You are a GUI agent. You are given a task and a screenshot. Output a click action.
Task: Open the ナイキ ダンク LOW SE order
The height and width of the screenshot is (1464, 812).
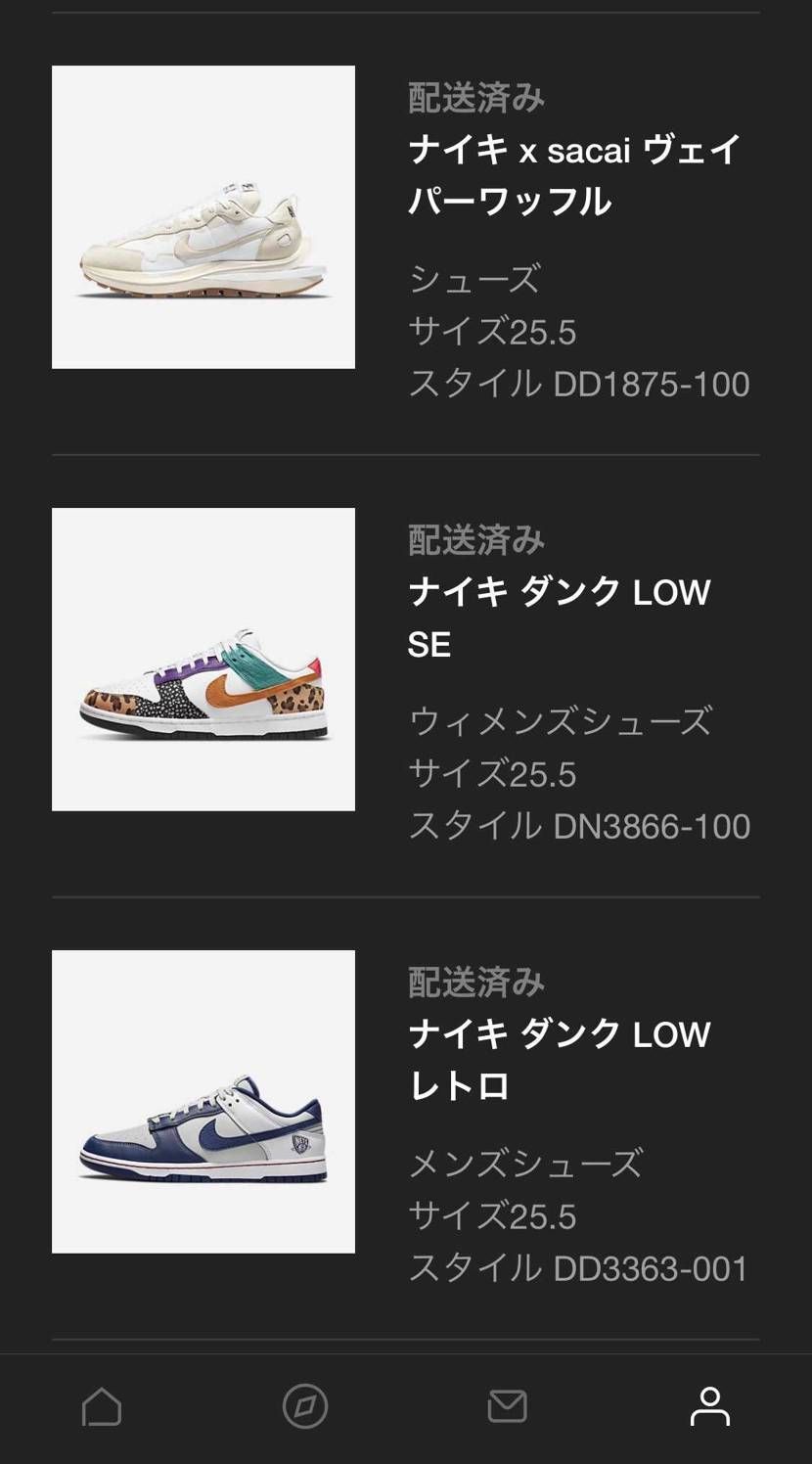point(559,618)
